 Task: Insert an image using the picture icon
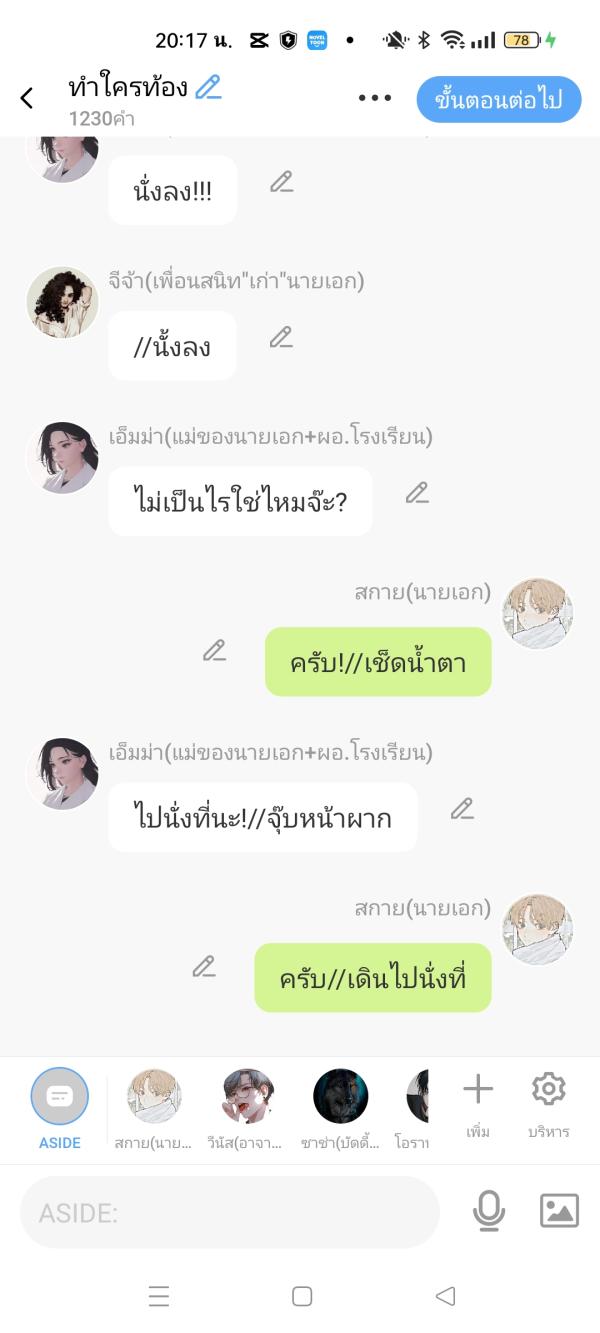559,1212
